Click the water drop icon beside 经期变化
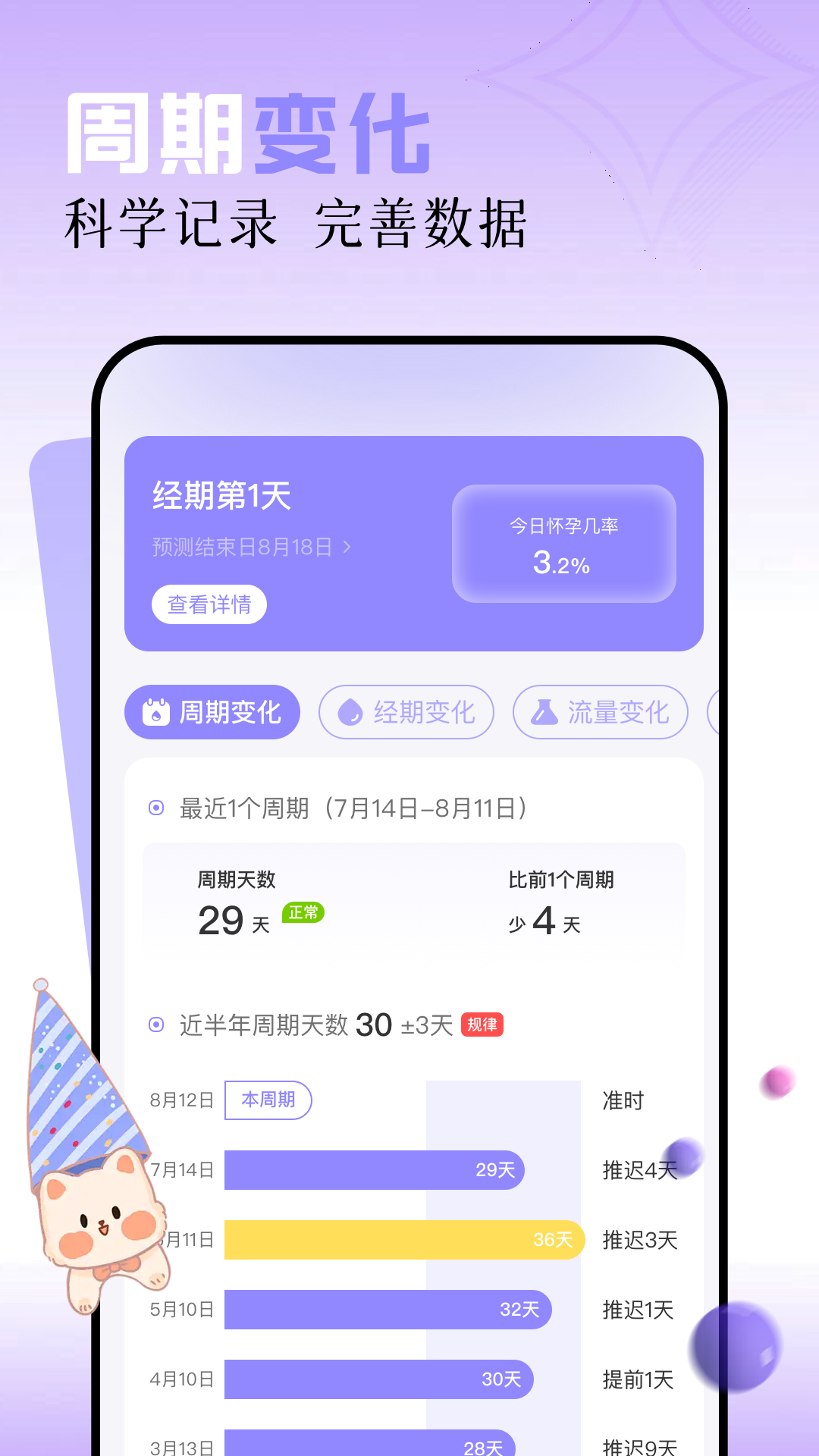This screenshot has width=819, height=1456. 350,711
